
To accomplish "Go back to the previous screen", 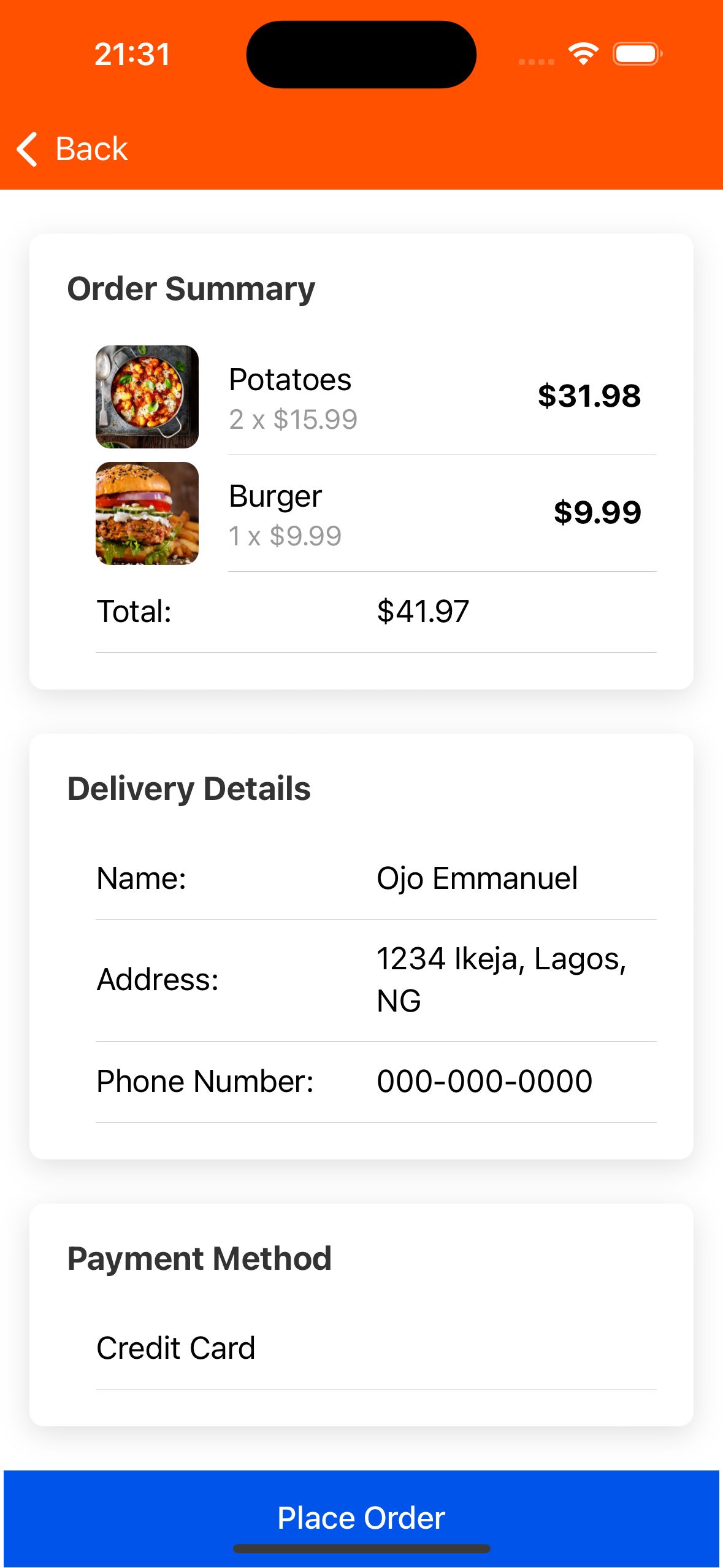I will pos(72,149).
